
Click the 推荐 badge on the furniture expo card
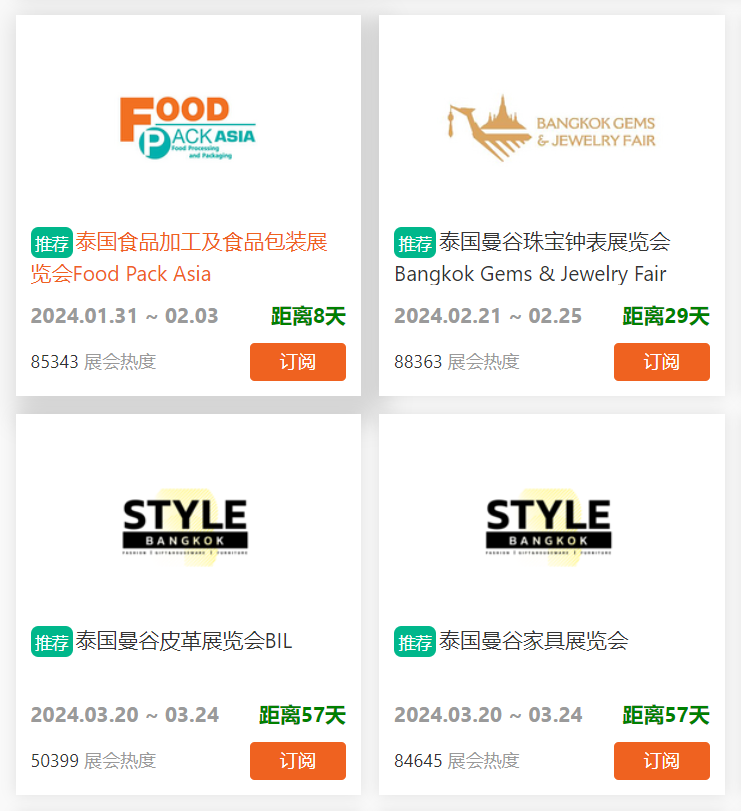(415, 641)
